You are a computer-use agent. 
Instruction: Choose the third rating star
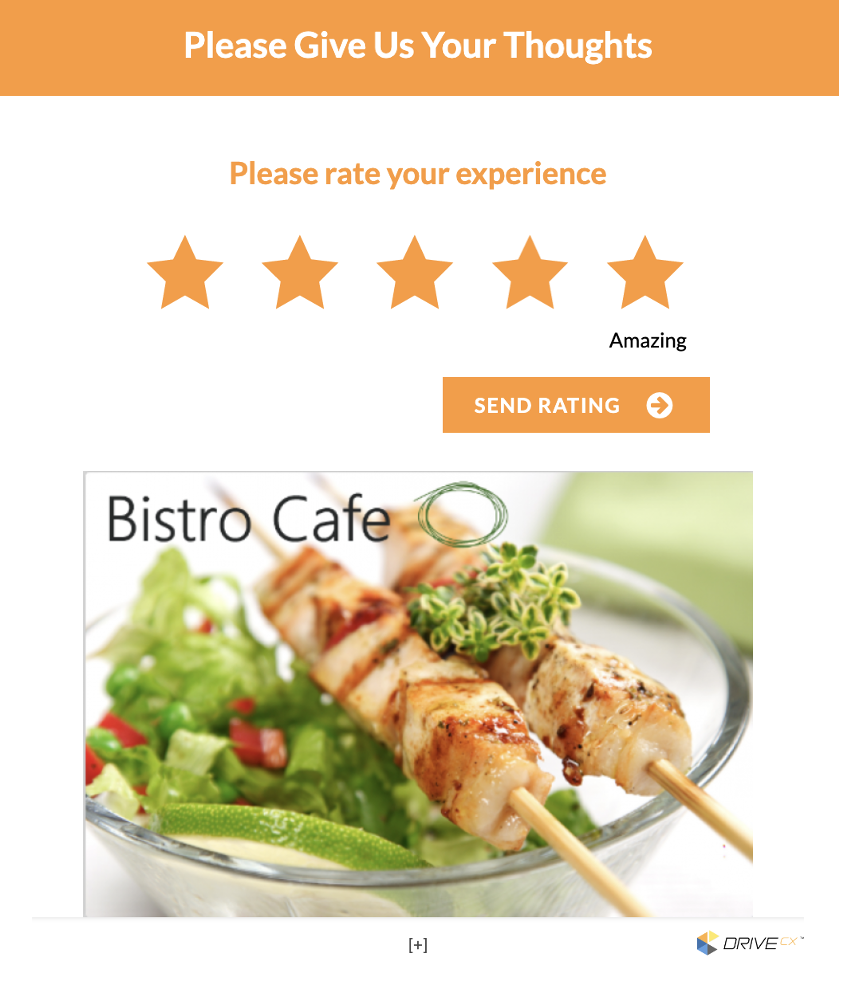pos(415,275)
